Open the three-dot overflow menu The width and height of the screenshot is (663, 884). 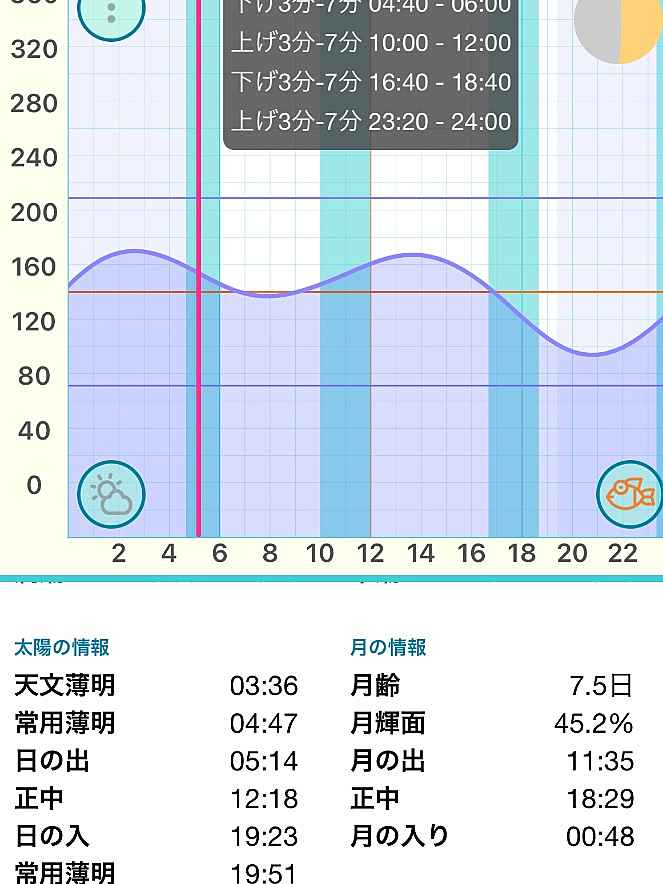[x=111, y=13]
